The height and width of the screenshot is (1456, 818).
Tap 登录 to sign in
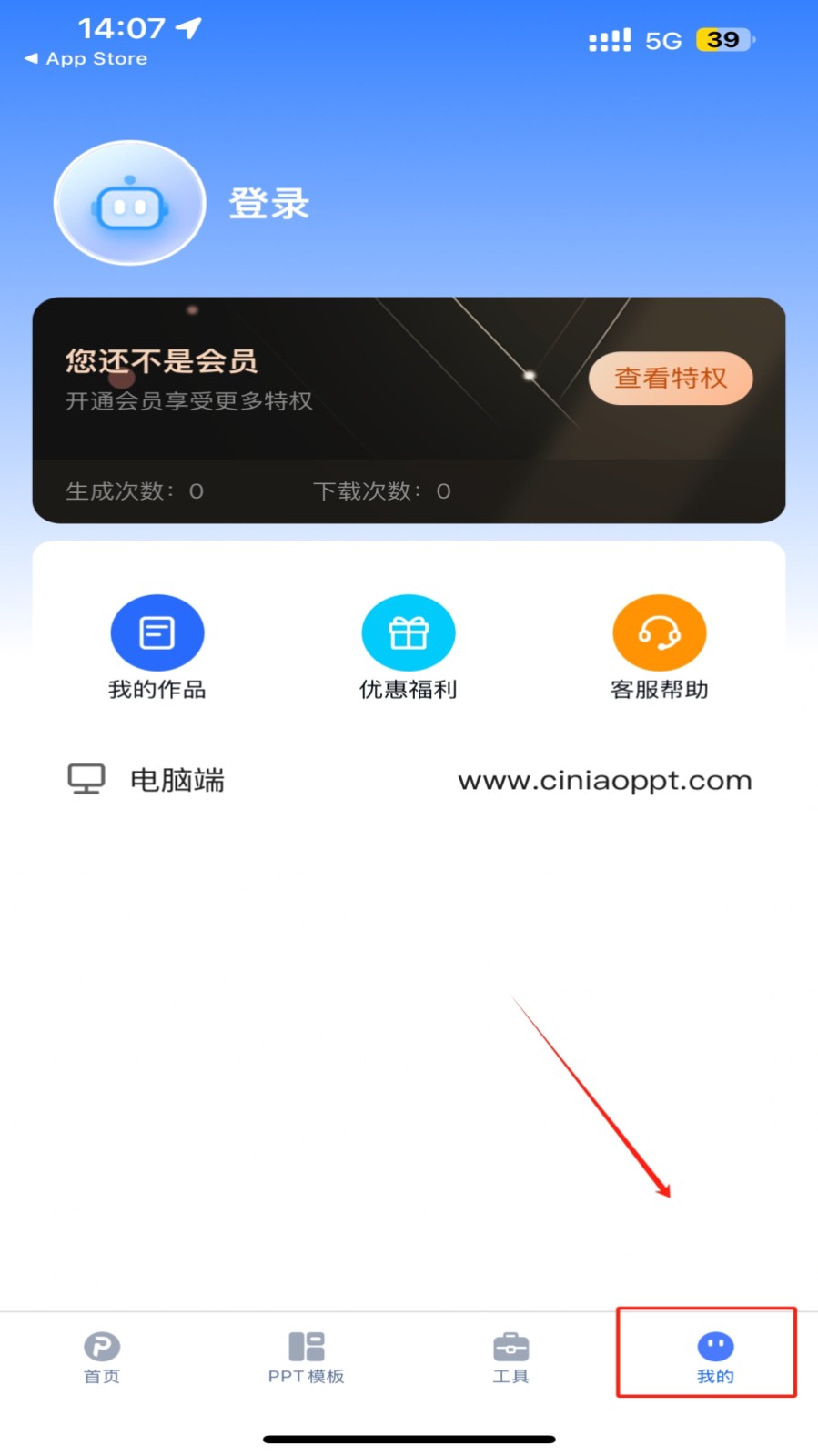point(268,204)
